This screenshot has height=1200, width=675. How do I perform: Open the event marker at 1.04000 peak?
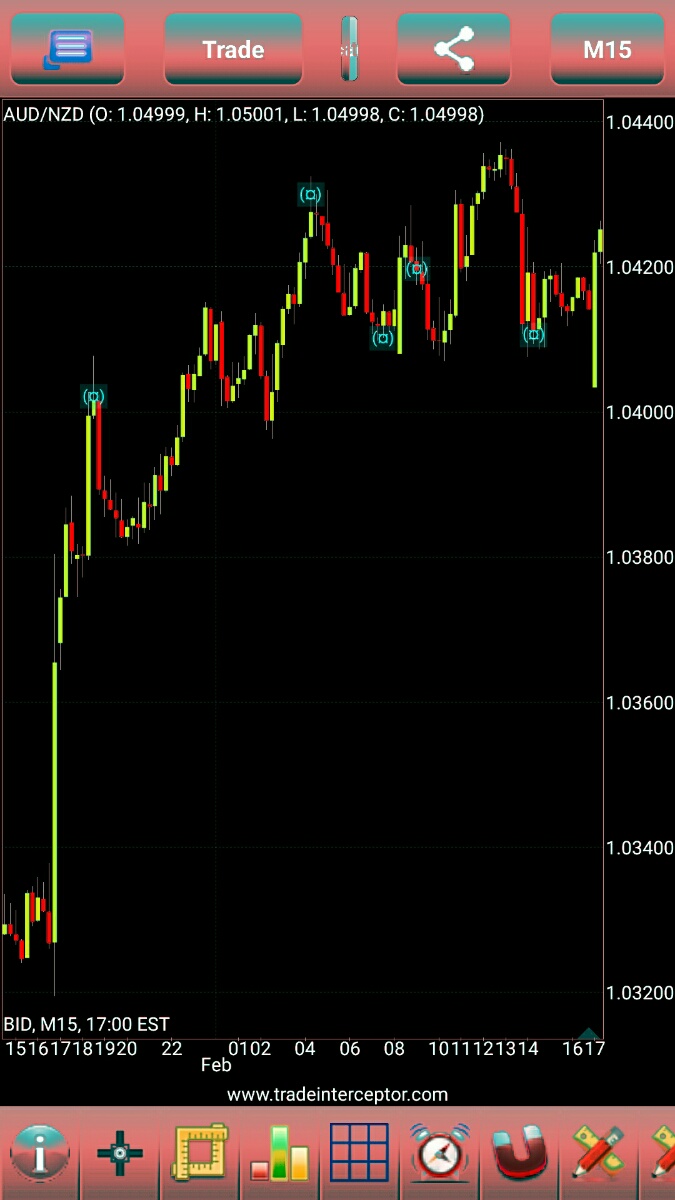point(93,397)
